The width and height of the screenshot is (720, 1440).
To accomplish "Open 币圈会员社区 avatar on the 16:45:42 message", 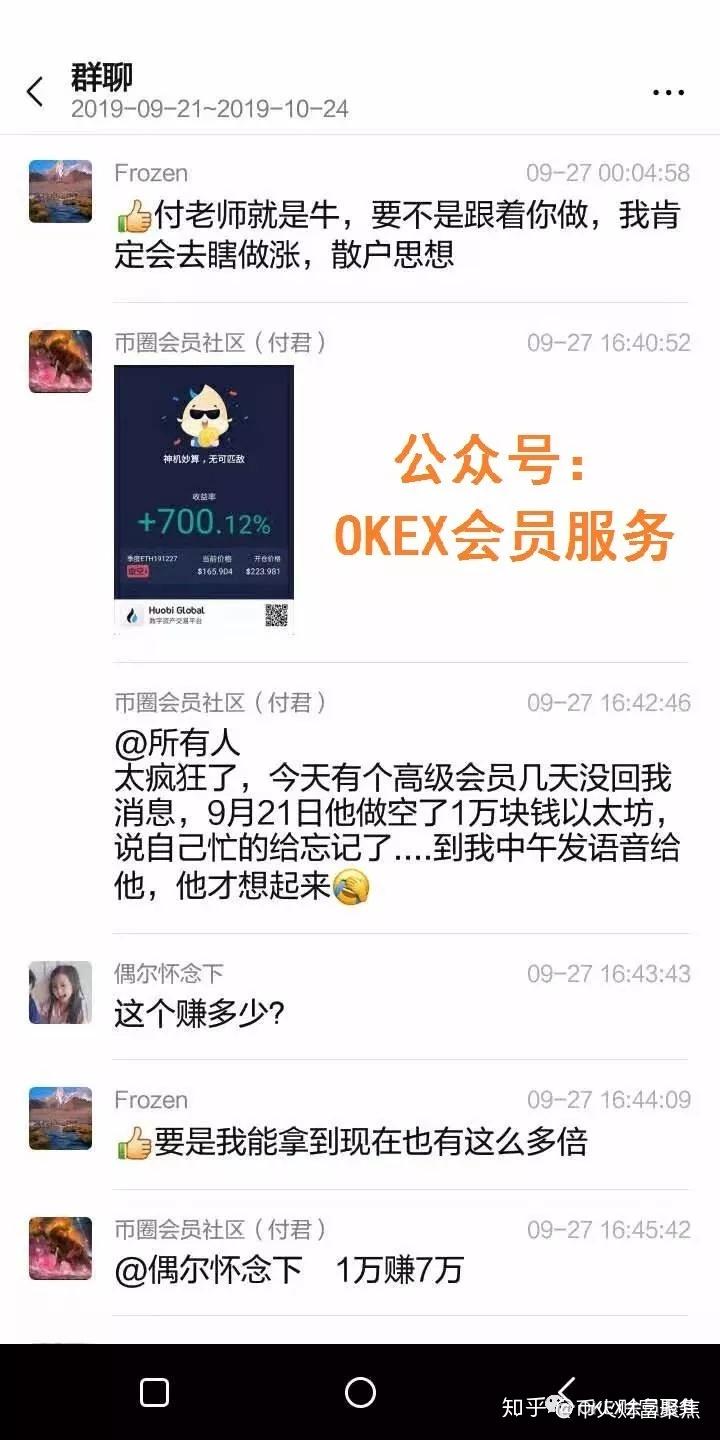I will (60, 1248).
